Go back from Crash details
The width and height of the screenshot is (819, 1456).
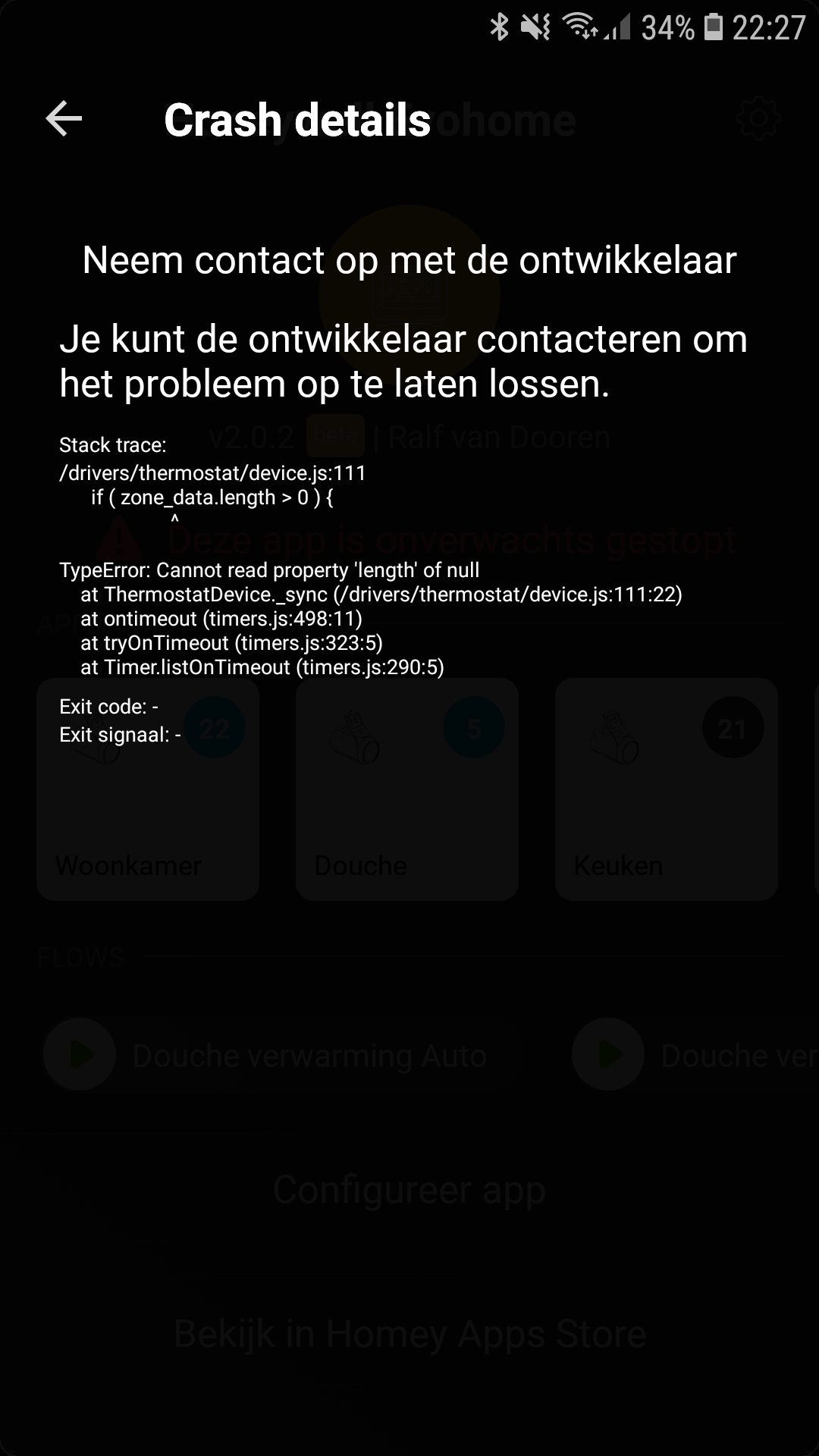[x=64, y=119]
